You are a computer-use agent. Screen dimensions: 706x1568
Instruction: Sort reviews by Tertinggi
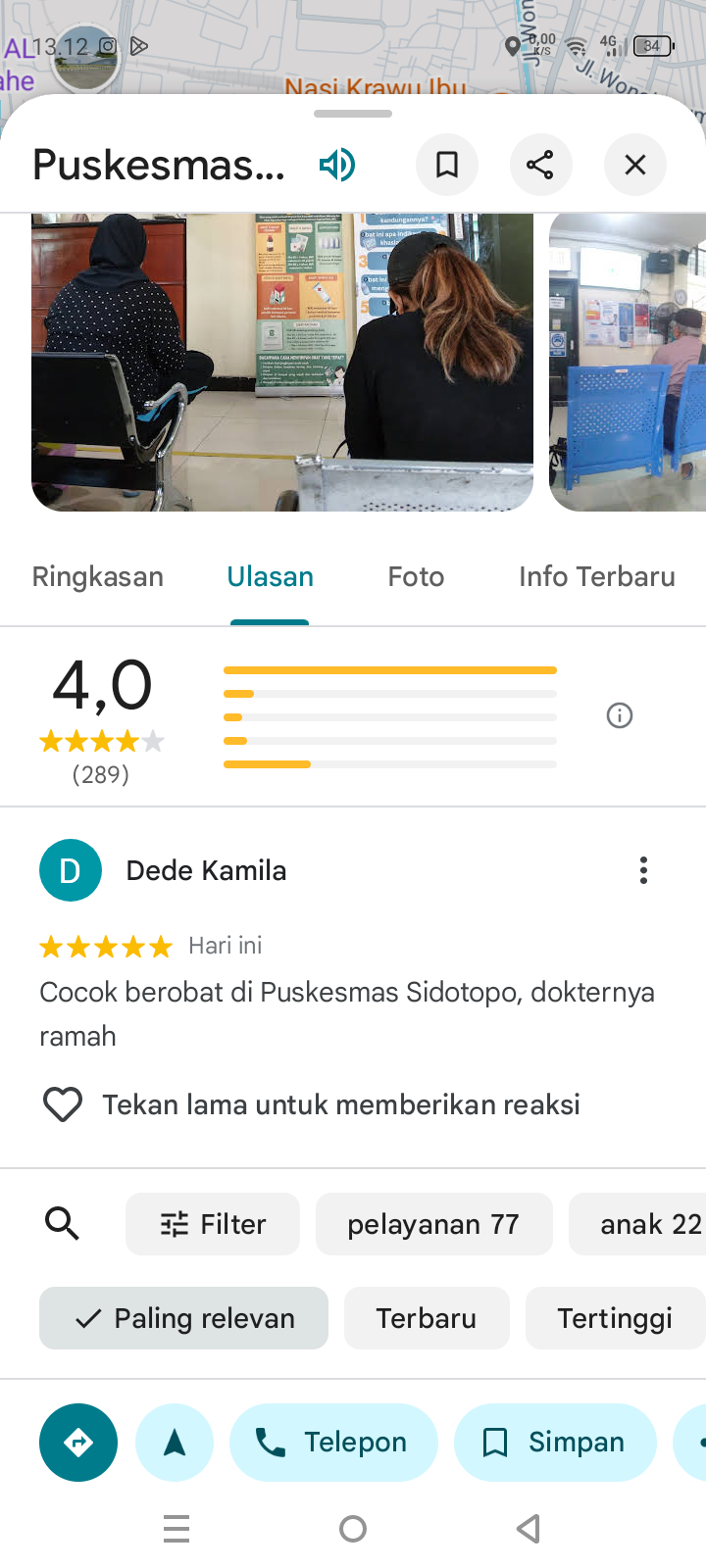[x=615, y=1318]
